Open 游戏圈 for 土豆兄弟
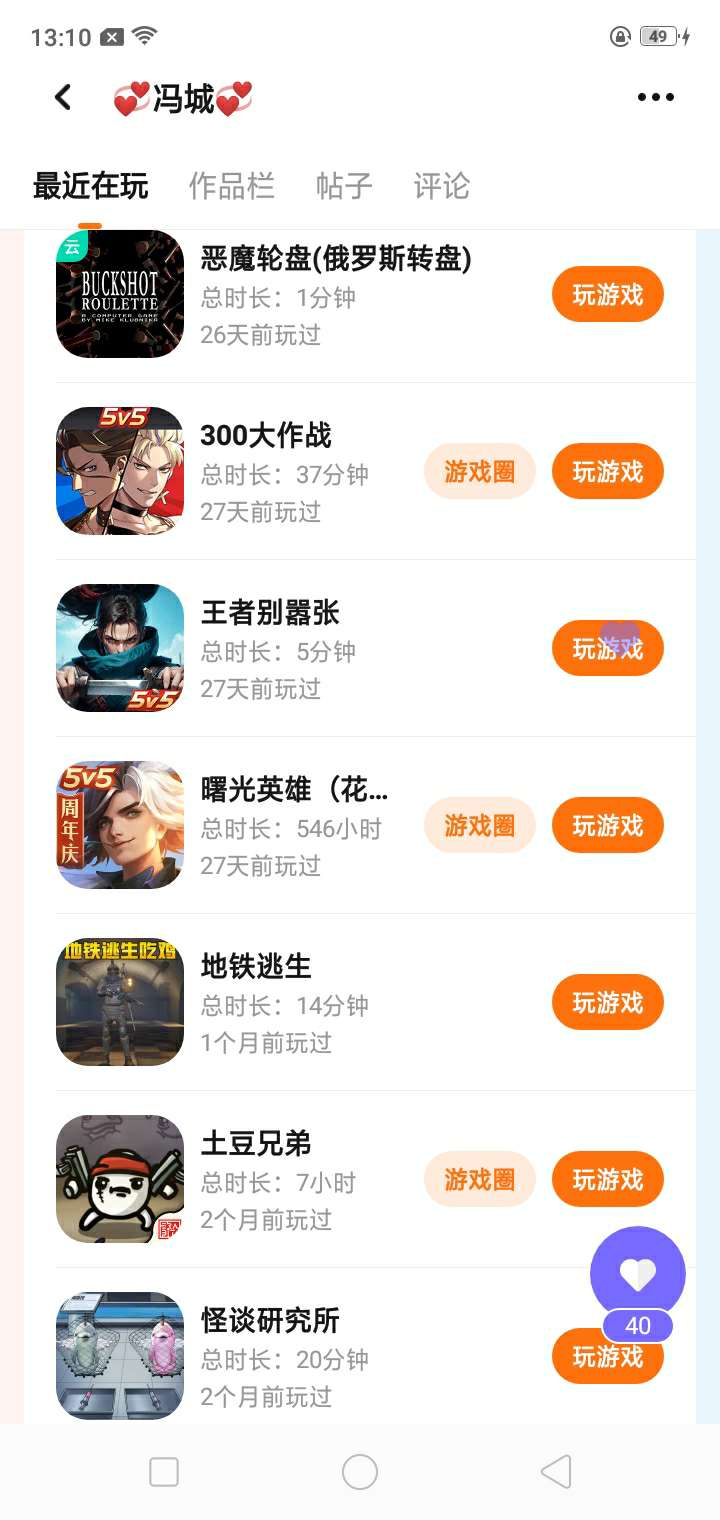The image size is (720, 1520). click(480, 1180)
